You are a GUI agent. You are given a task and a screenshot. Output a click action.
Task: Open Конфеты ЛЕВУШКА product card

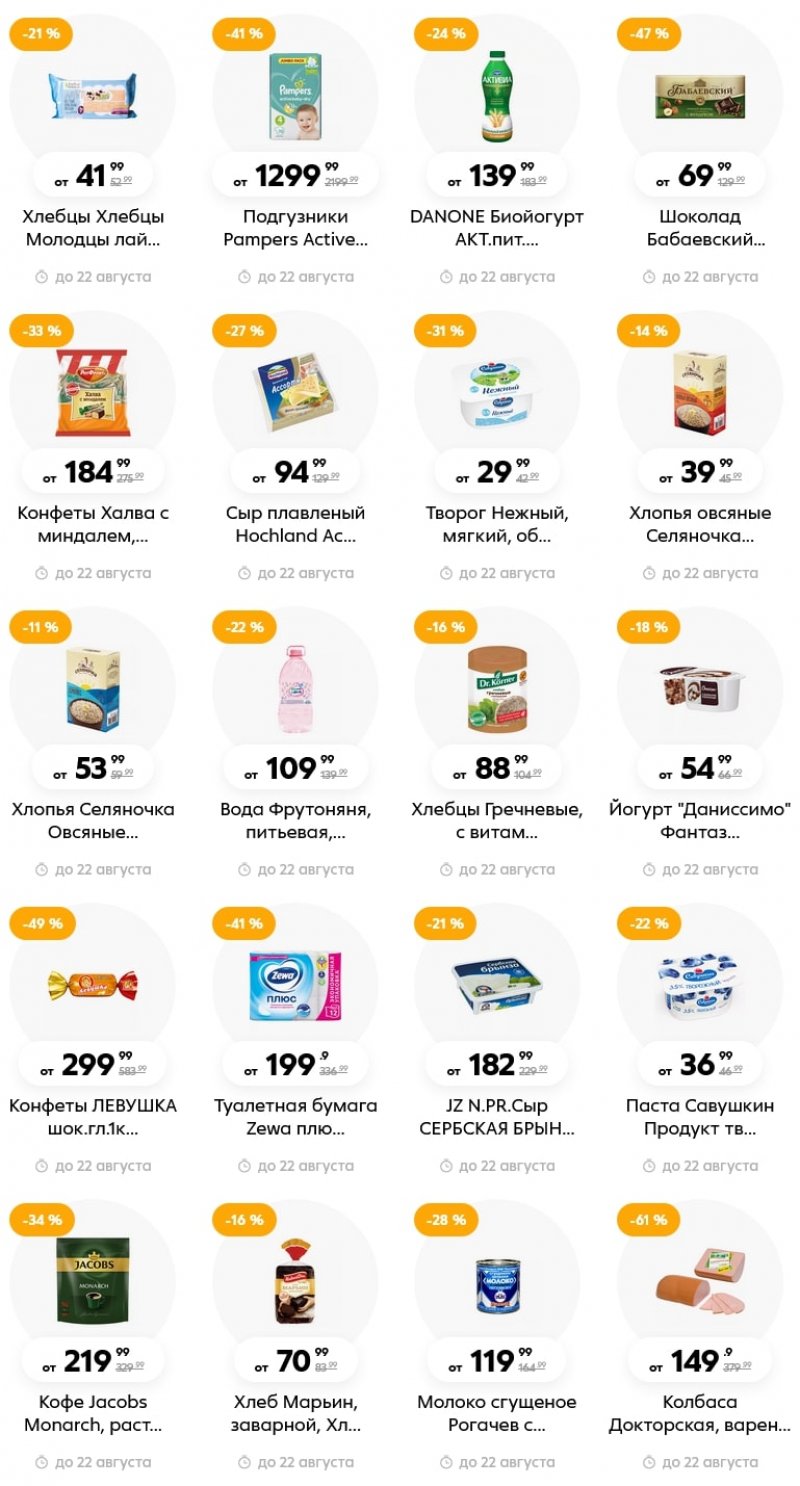(93, 985)
